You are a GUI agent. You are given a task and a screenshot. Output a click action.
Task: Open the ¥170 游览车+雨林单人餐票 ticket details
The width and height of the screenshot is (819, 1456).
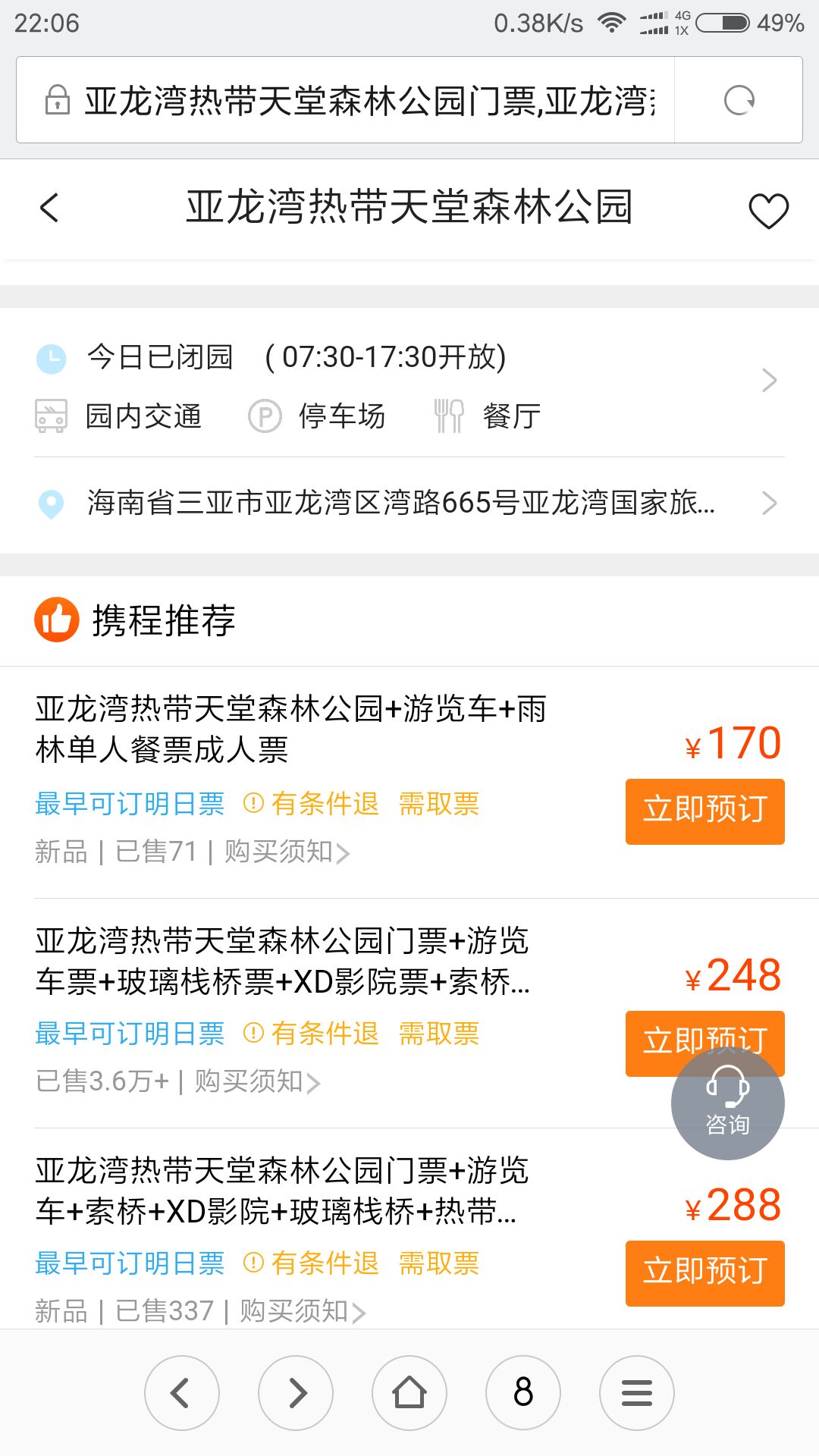[291, 729]
